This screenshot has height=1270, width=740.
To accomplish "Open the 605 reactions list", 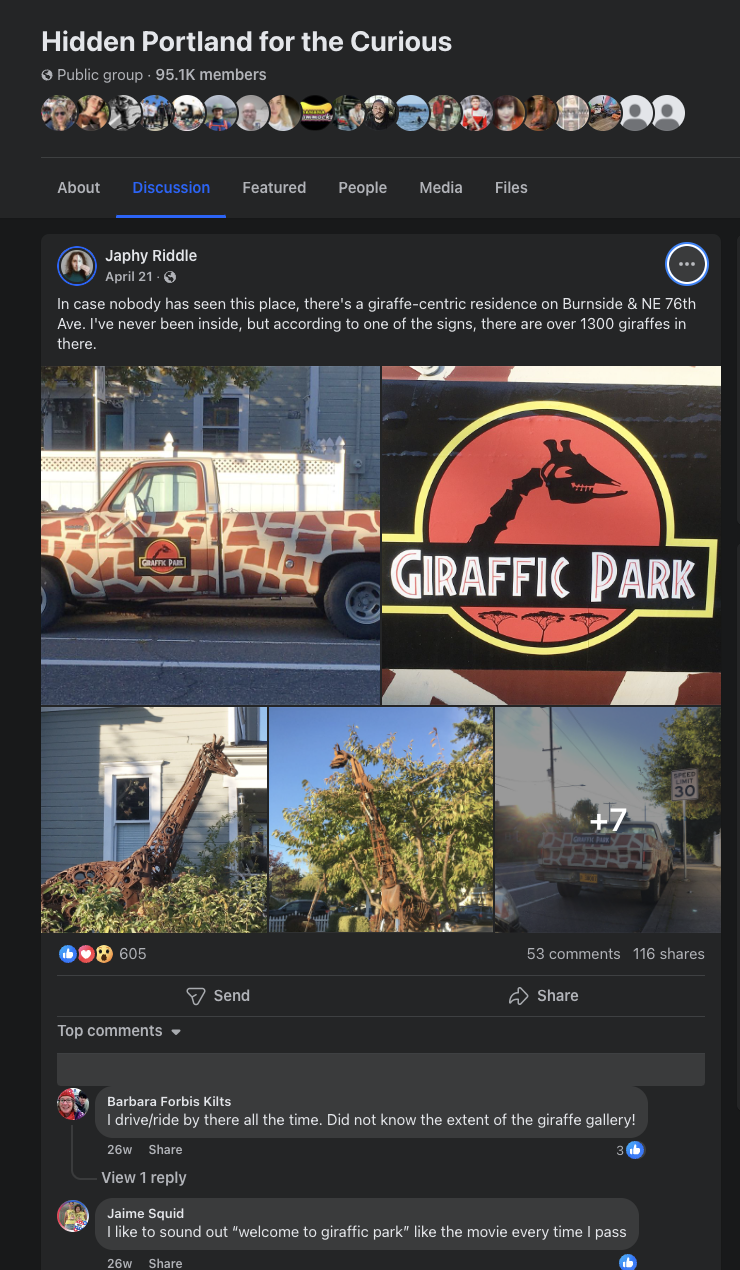I will (x=102, y=954).
